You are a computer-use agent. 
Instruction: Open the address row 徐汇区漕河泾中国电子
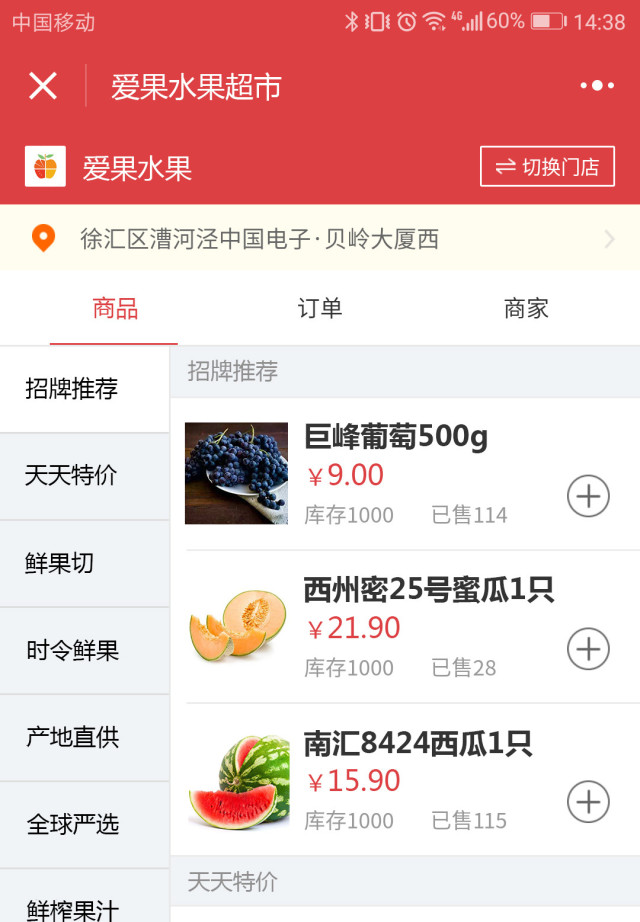point(320,239)
